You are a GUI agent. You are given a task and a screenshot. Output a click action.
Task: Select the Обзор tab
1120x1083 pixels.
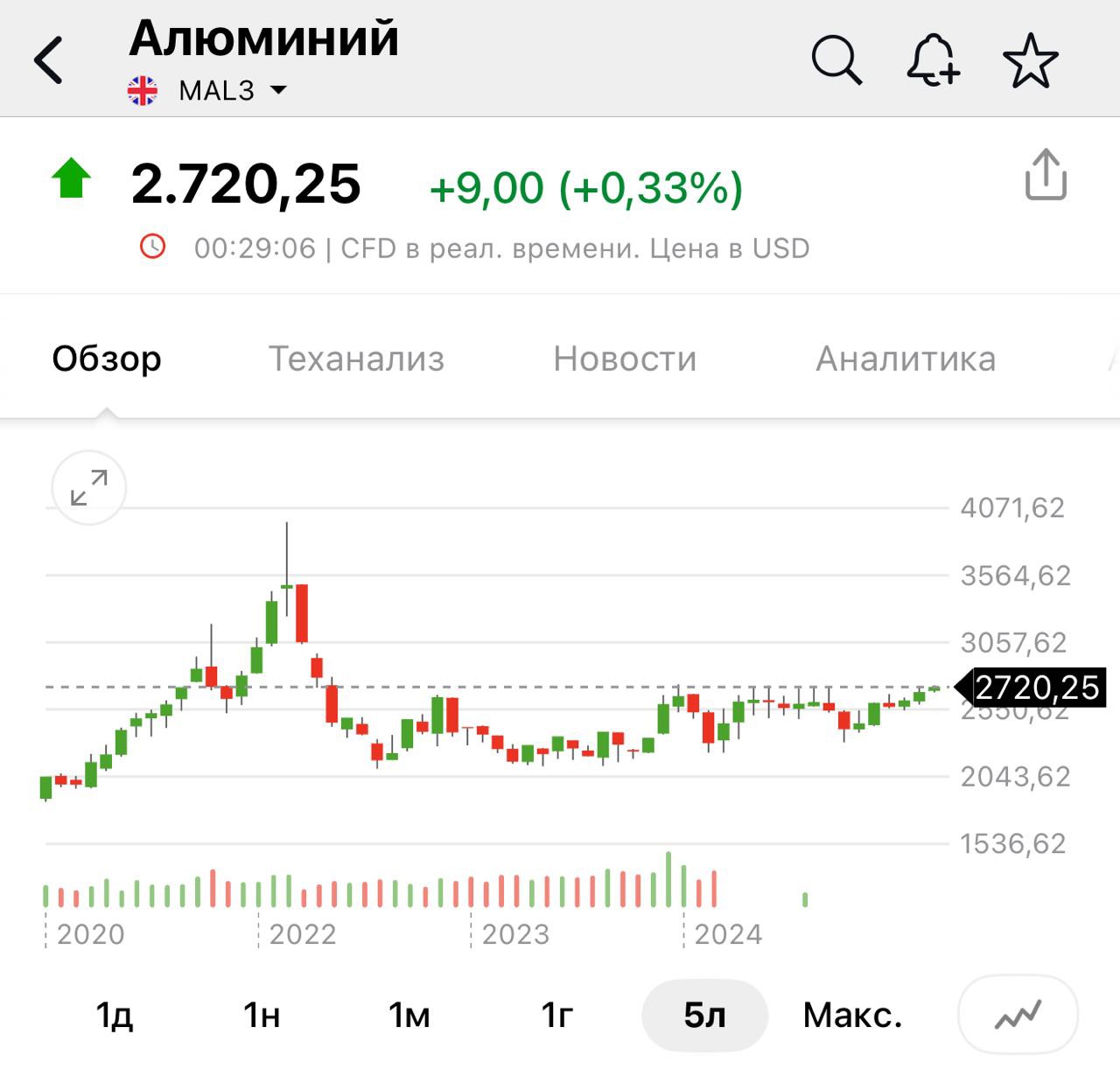tap(107, 359)
